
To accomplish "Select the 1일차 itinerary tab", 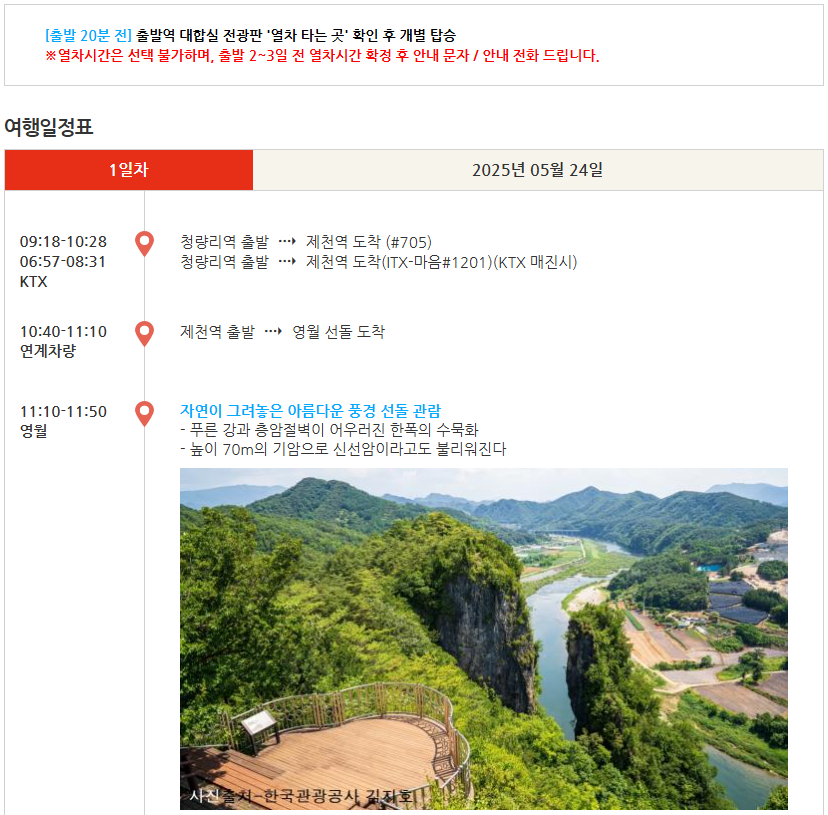I will [129, 170].
